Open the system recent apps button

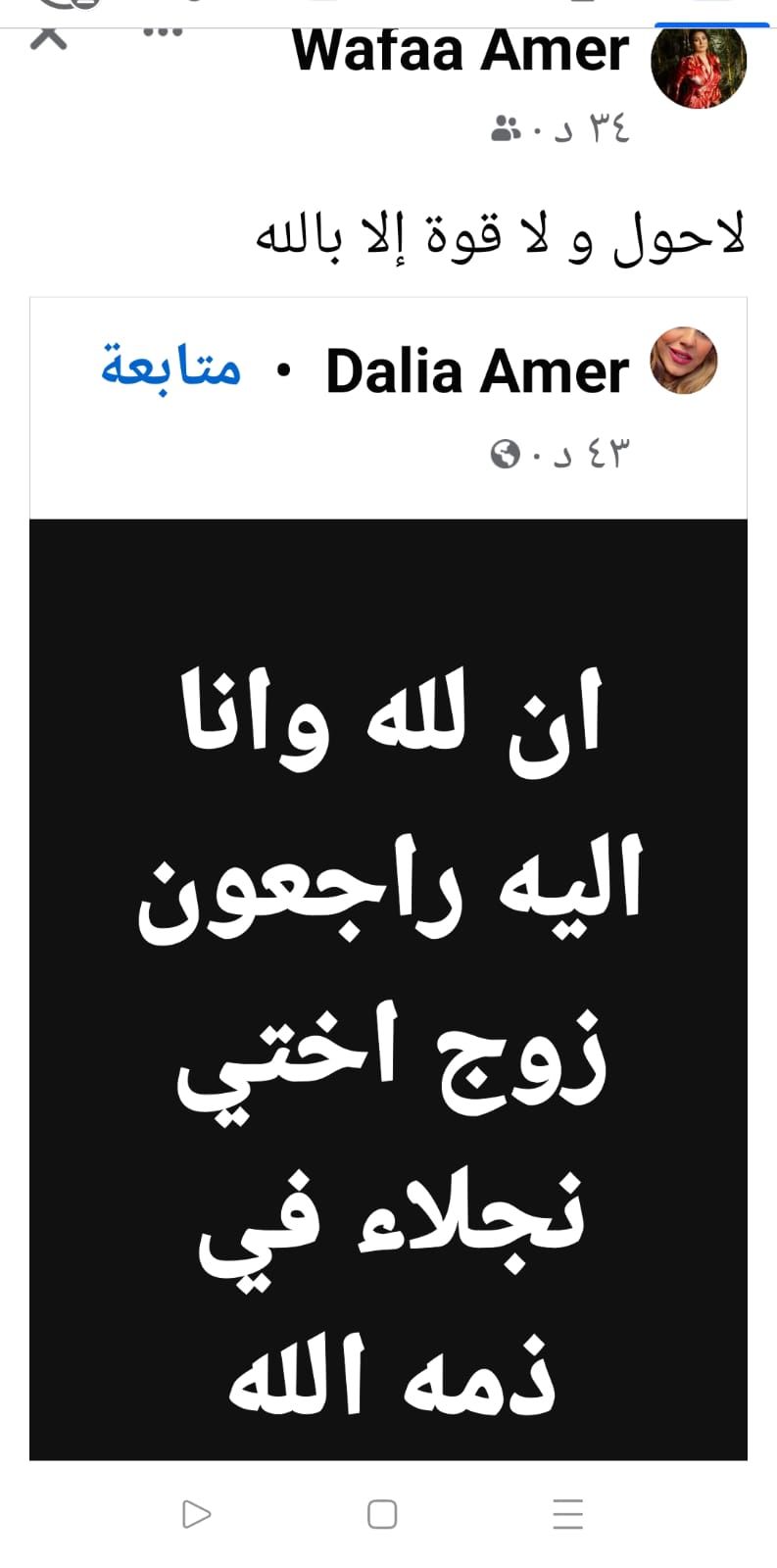tap(567, 1514)
